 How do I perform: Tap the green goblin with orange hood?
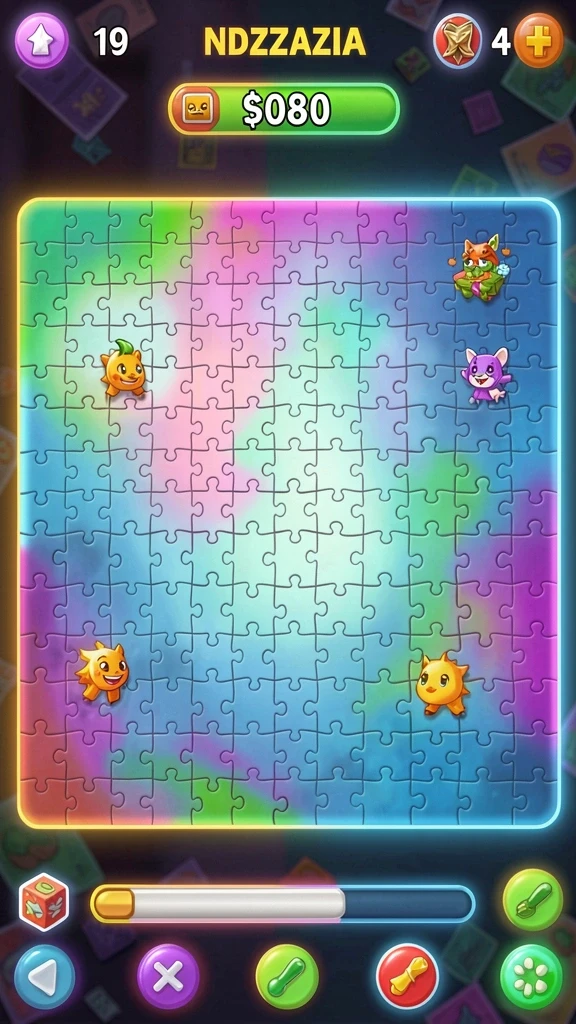point(480,268)
